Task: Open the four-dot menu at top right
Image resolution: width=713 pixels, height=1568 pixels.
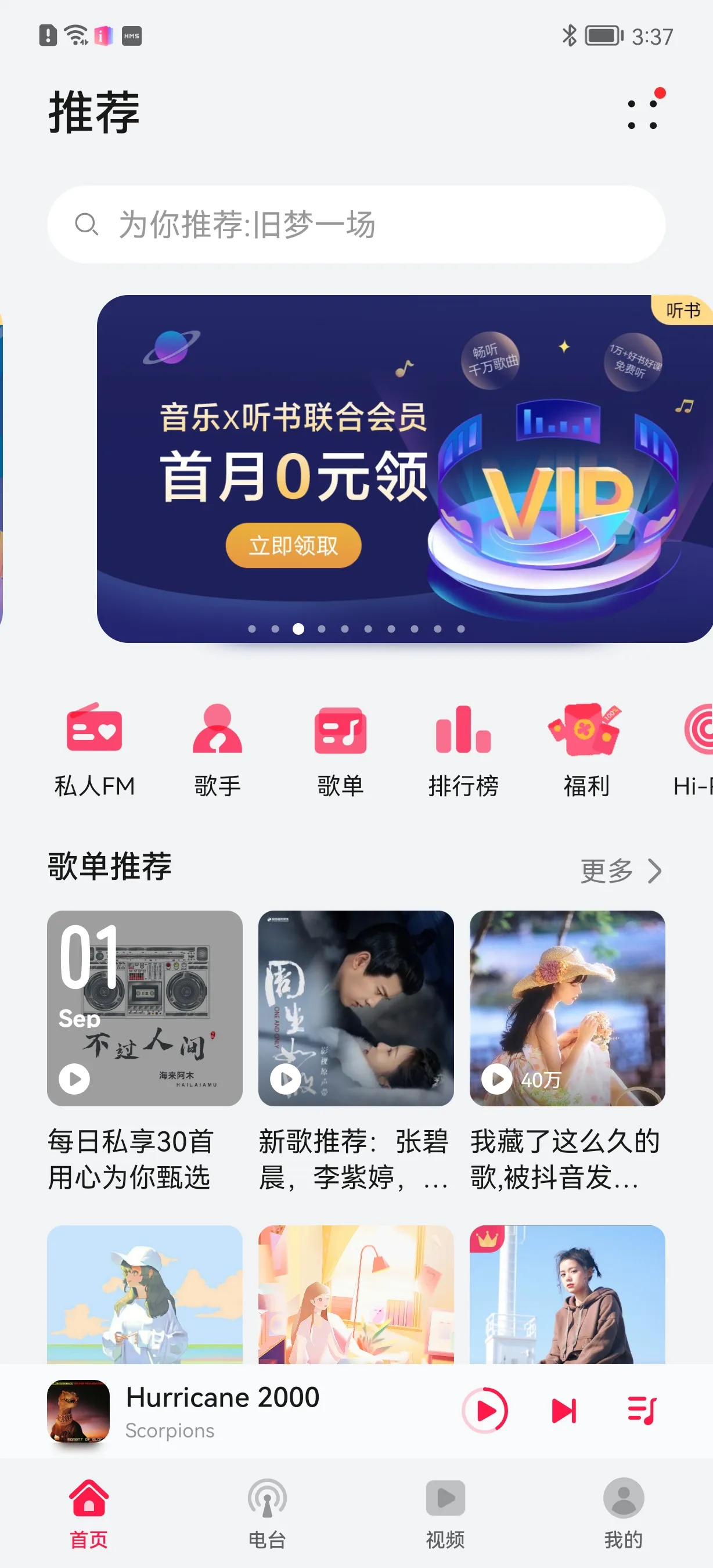Action: tap(642, 114)
